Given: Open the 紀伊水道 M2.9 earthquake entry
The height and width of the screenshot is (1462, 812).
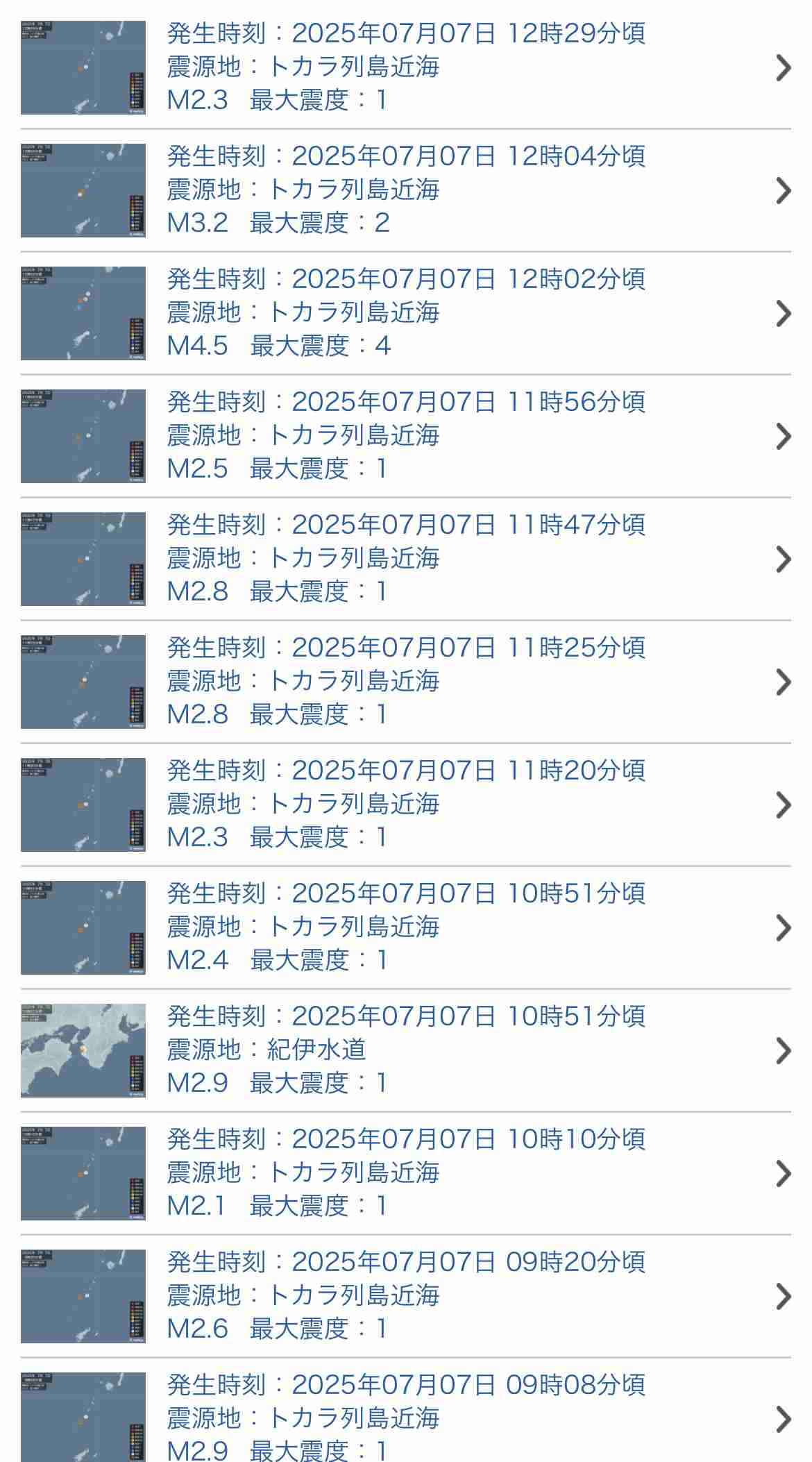Looking at the screenshot, I should pyautogui.click(x=406, y=1050).
